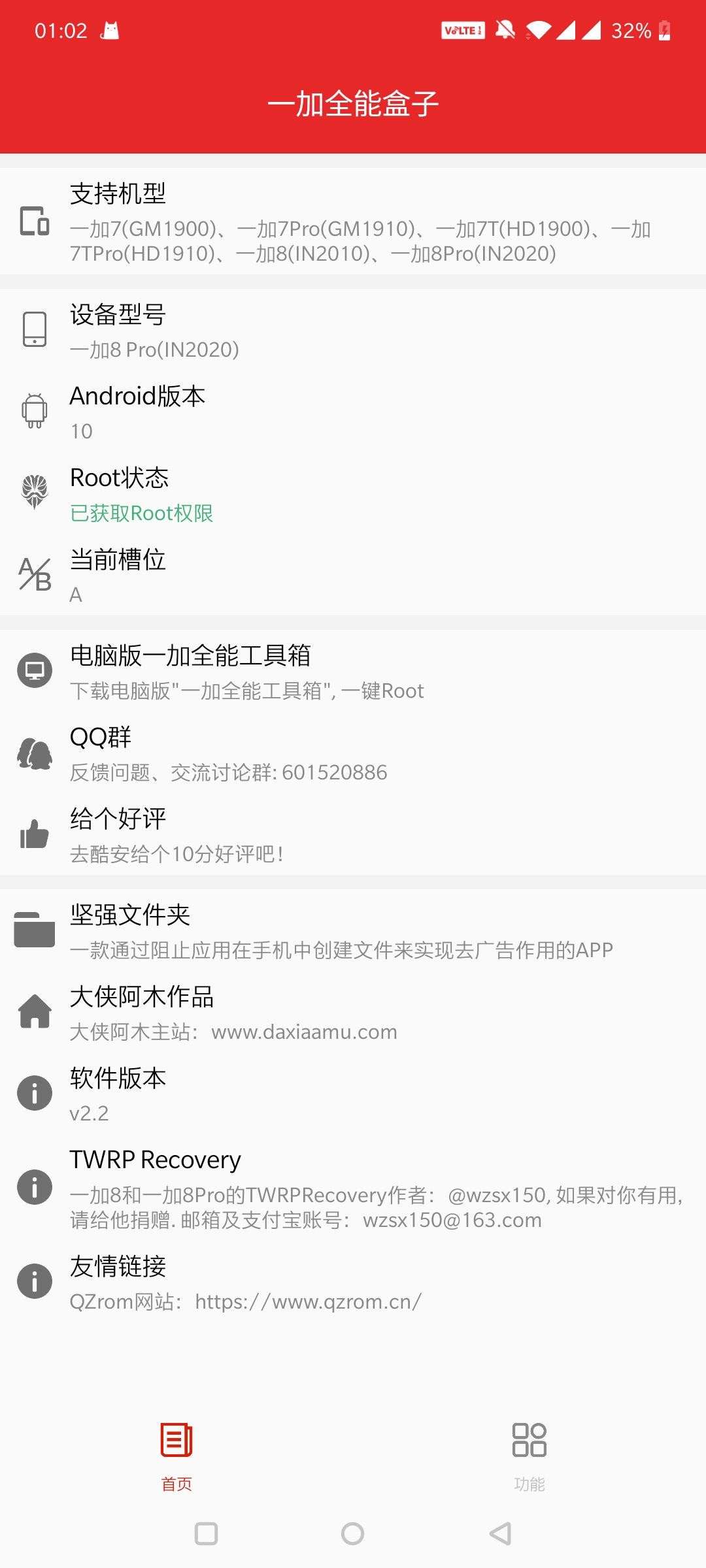Image resolution: width=706 pixels, height=1568 pixels.
Task: Tap the Android版本 robot icon
Action: (x=34, y=412)
